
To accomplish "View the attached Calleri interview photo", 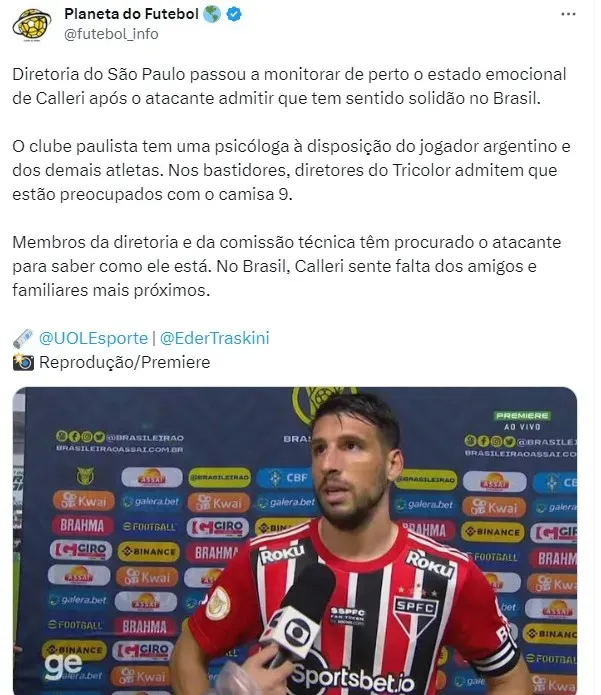I will coord(294,540).
